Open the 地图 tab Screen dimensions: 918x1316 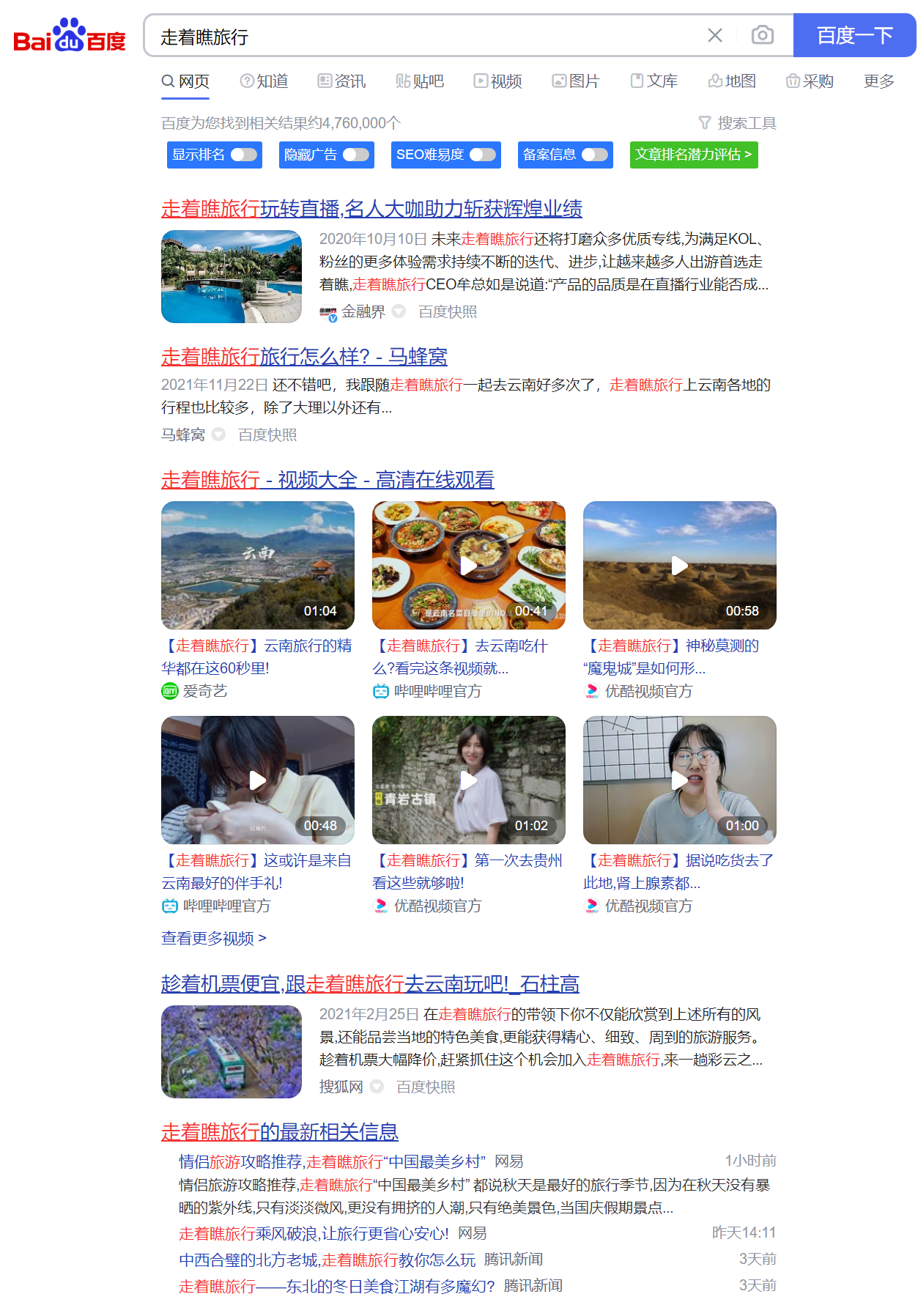point(732,81)
